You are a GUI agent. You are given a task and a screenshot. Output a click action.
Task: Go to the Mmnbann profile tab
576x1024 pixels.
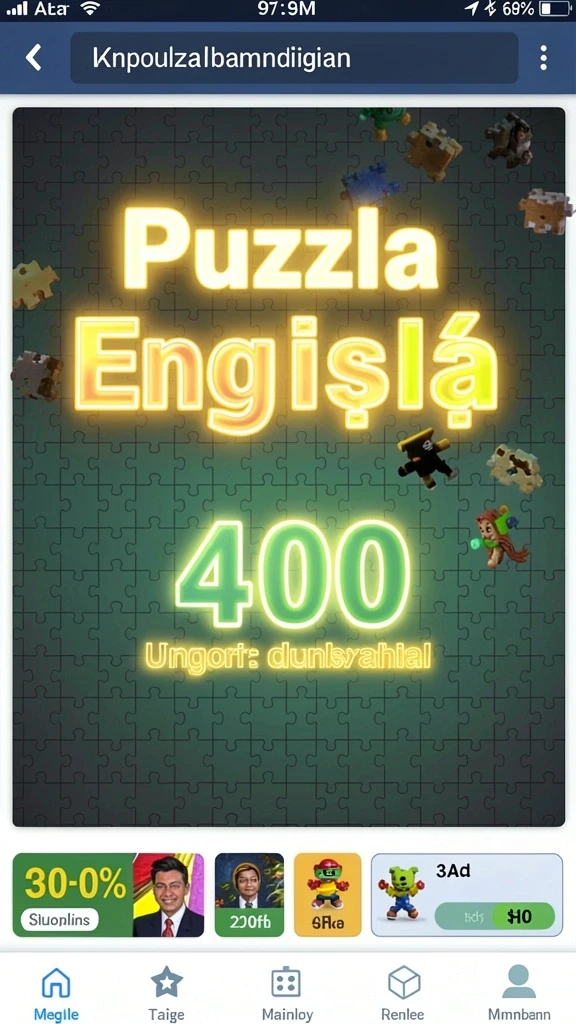tap(519, 993)
